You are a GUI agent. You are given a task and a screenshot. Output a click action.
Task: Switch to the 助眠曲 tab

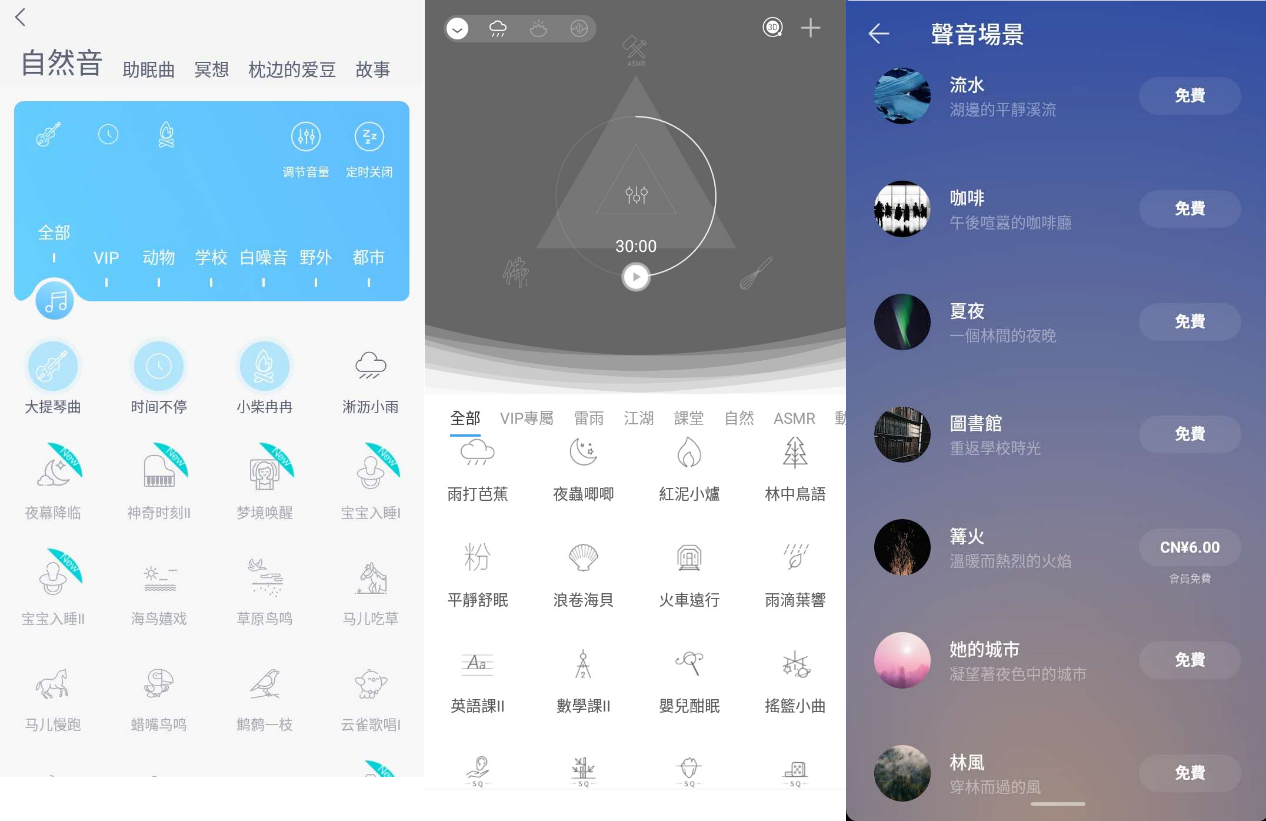(148, 70)
